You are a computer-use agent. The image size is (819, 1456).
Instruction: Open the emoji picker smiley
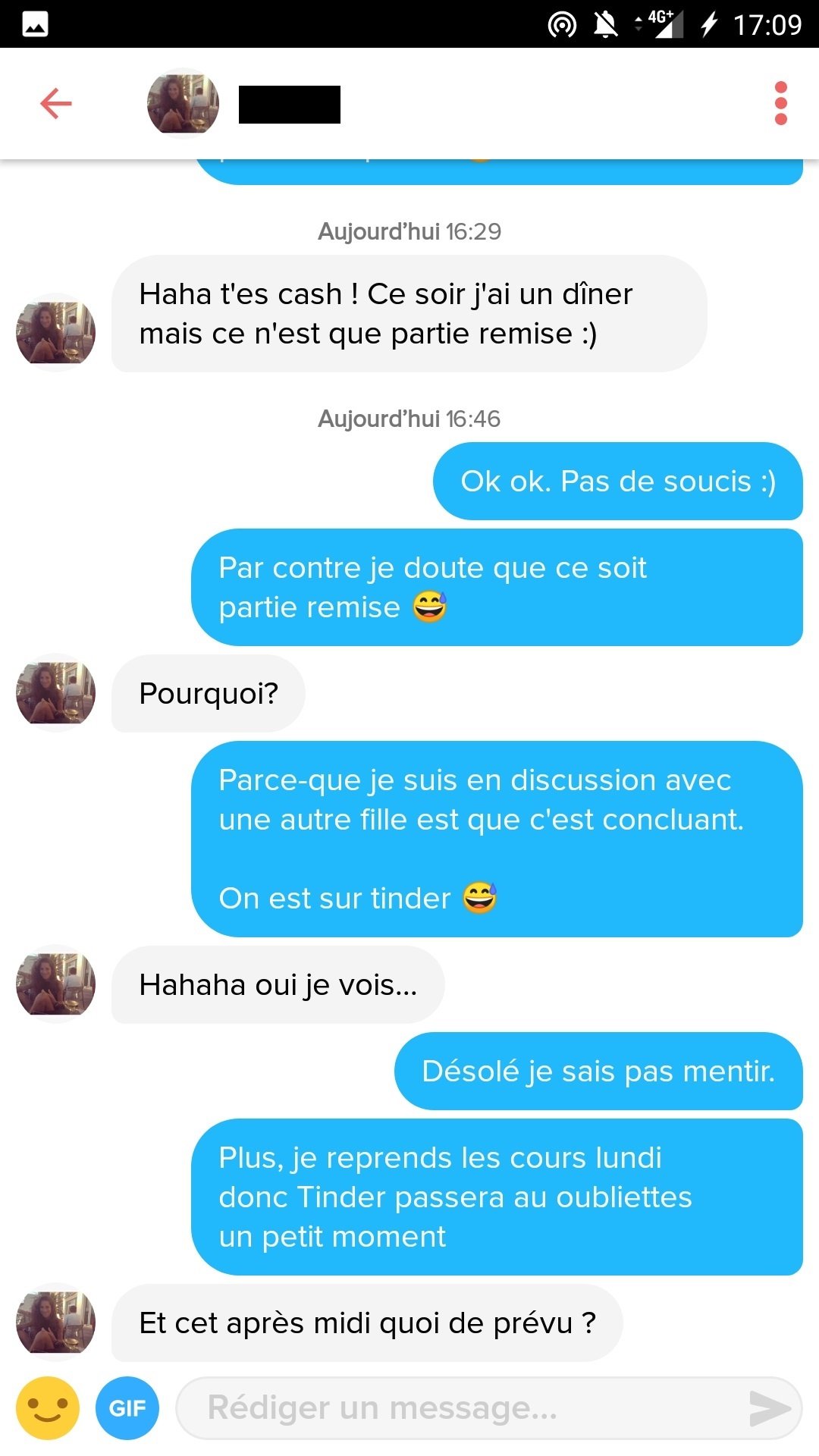point(48,1408)
